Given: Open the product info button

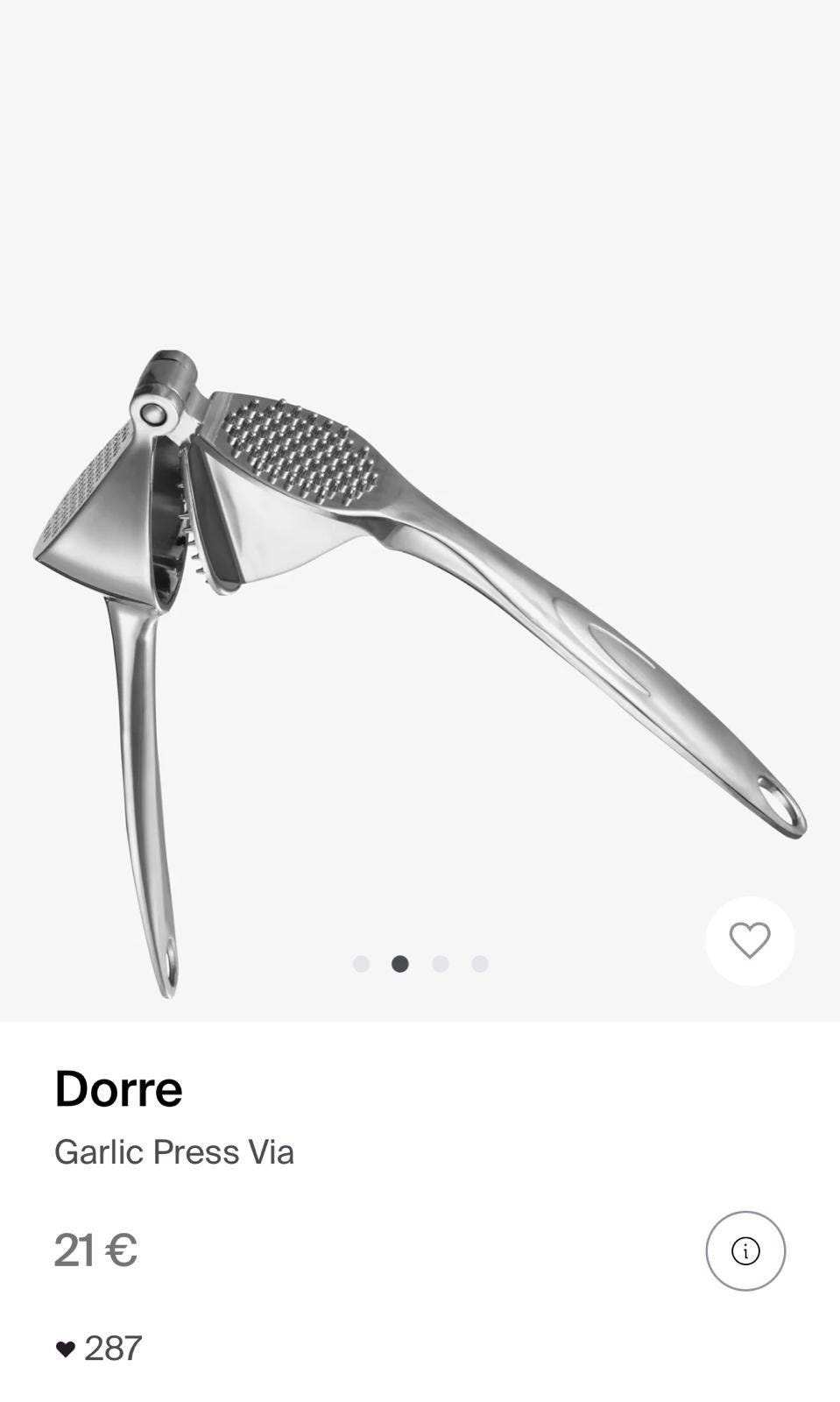Looking at the screenshot, I should click(x=745, y=1250).
